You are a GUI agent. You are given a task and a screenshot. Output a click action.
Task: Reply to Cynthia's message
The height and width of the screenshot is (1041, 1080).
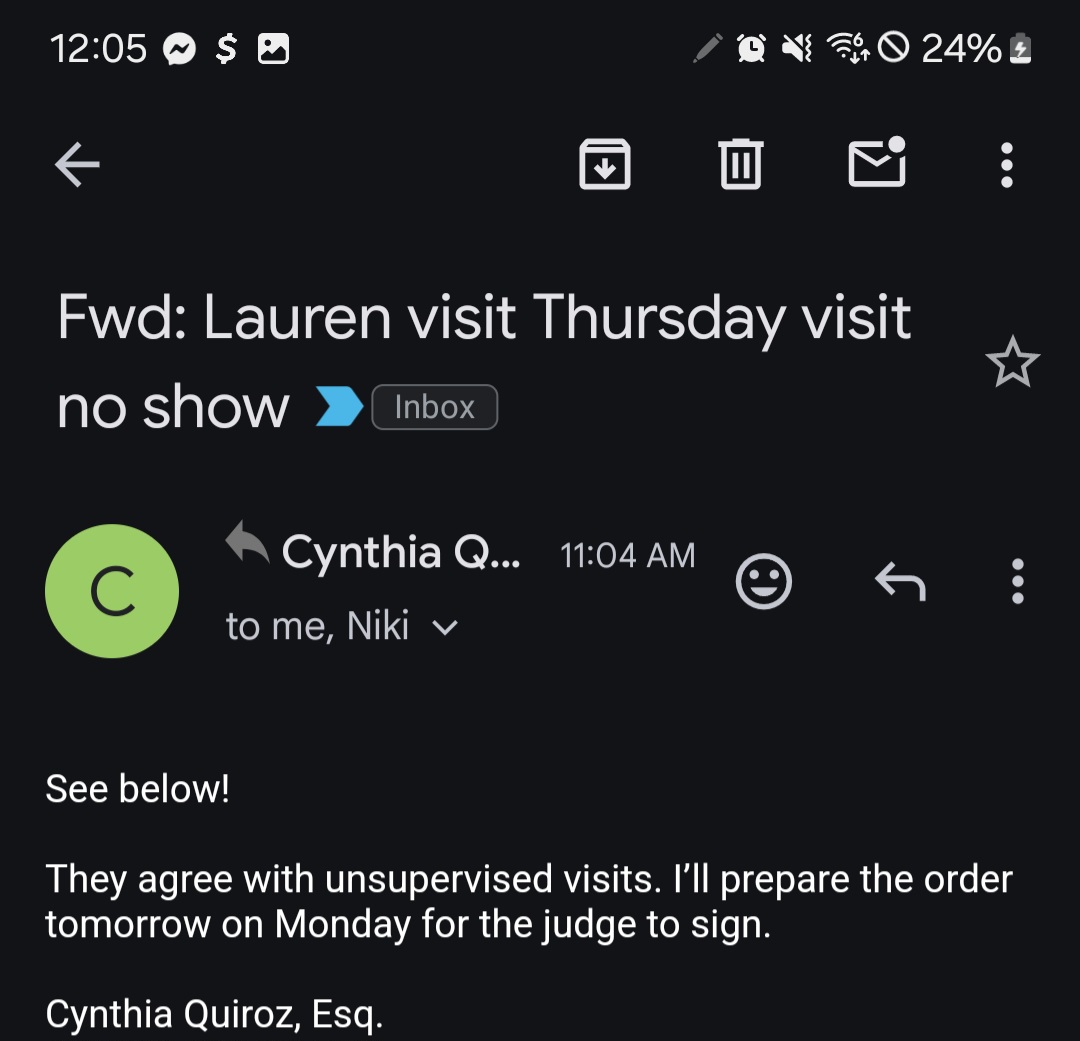click(900, 581)
